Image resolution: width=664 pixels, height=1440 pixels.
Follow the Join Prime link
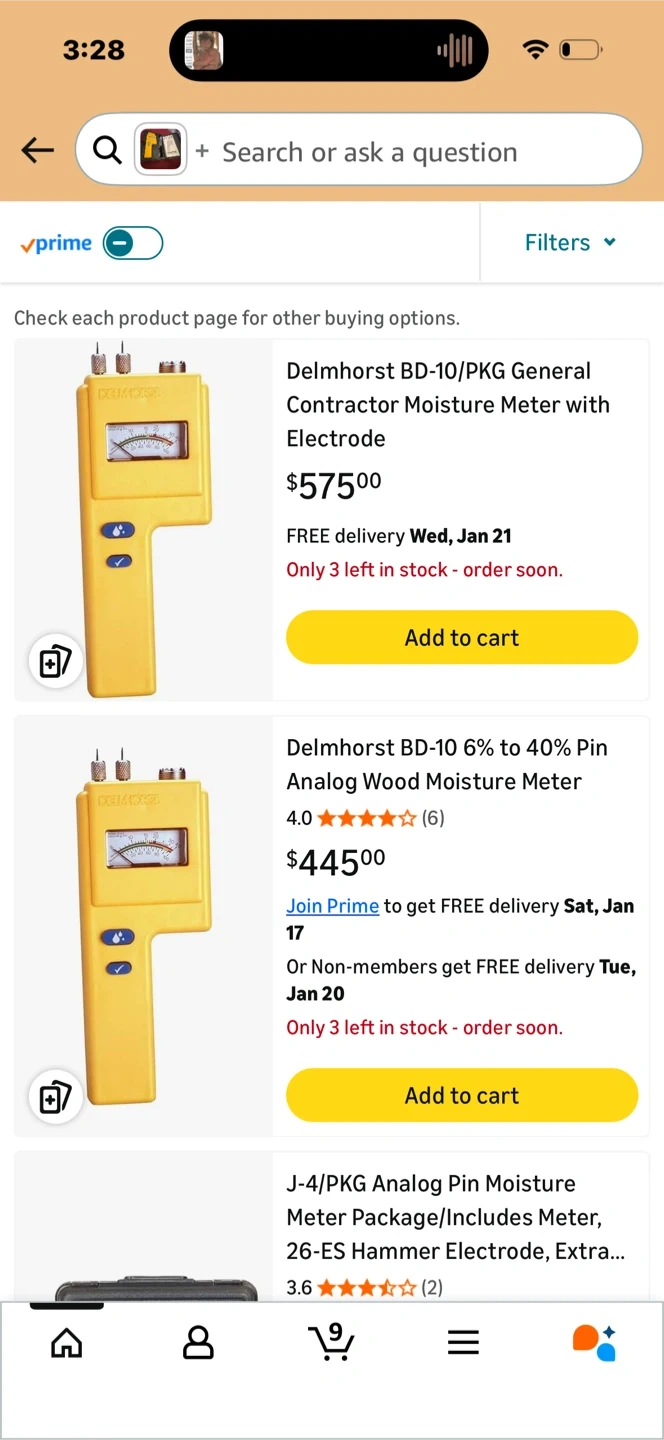click(x=332, y=906)
